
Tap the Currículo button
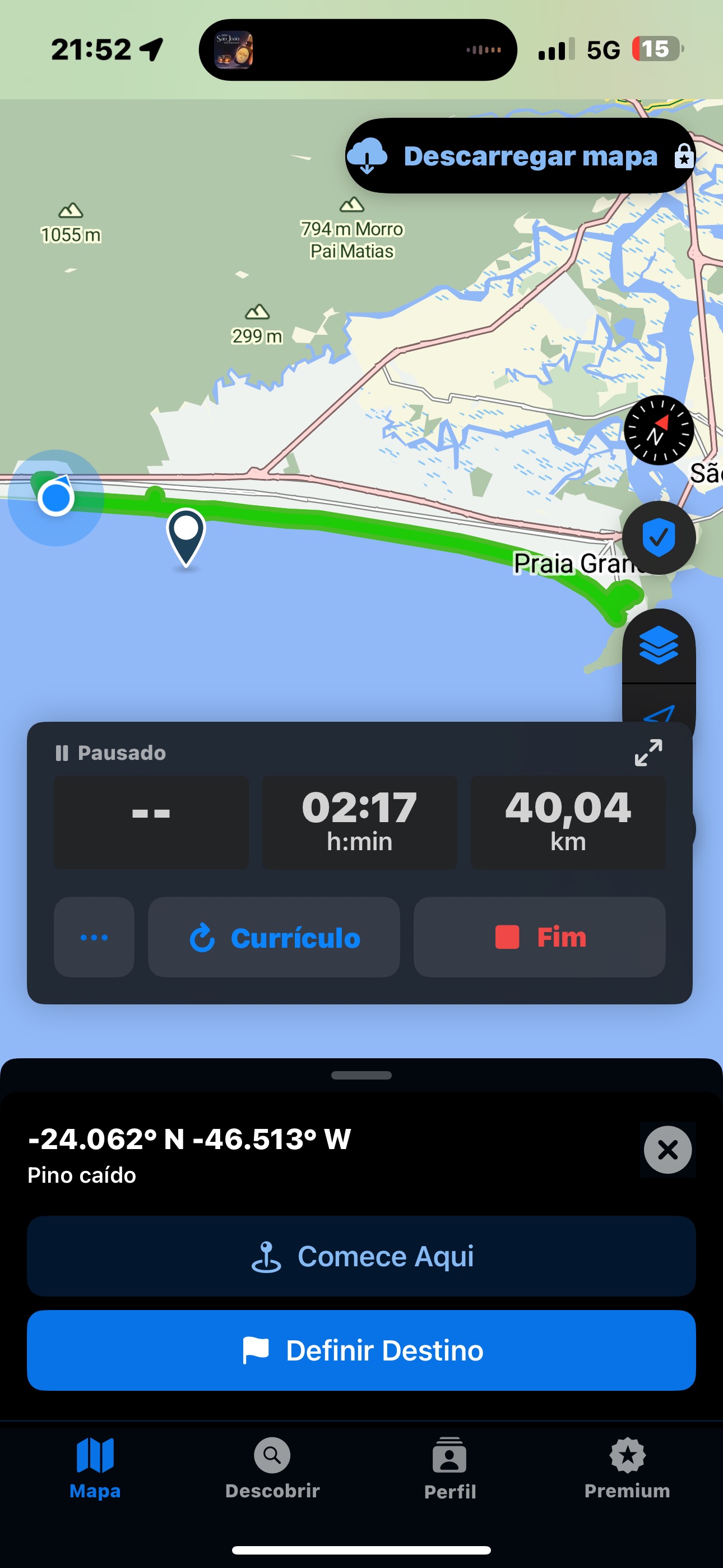274,937
